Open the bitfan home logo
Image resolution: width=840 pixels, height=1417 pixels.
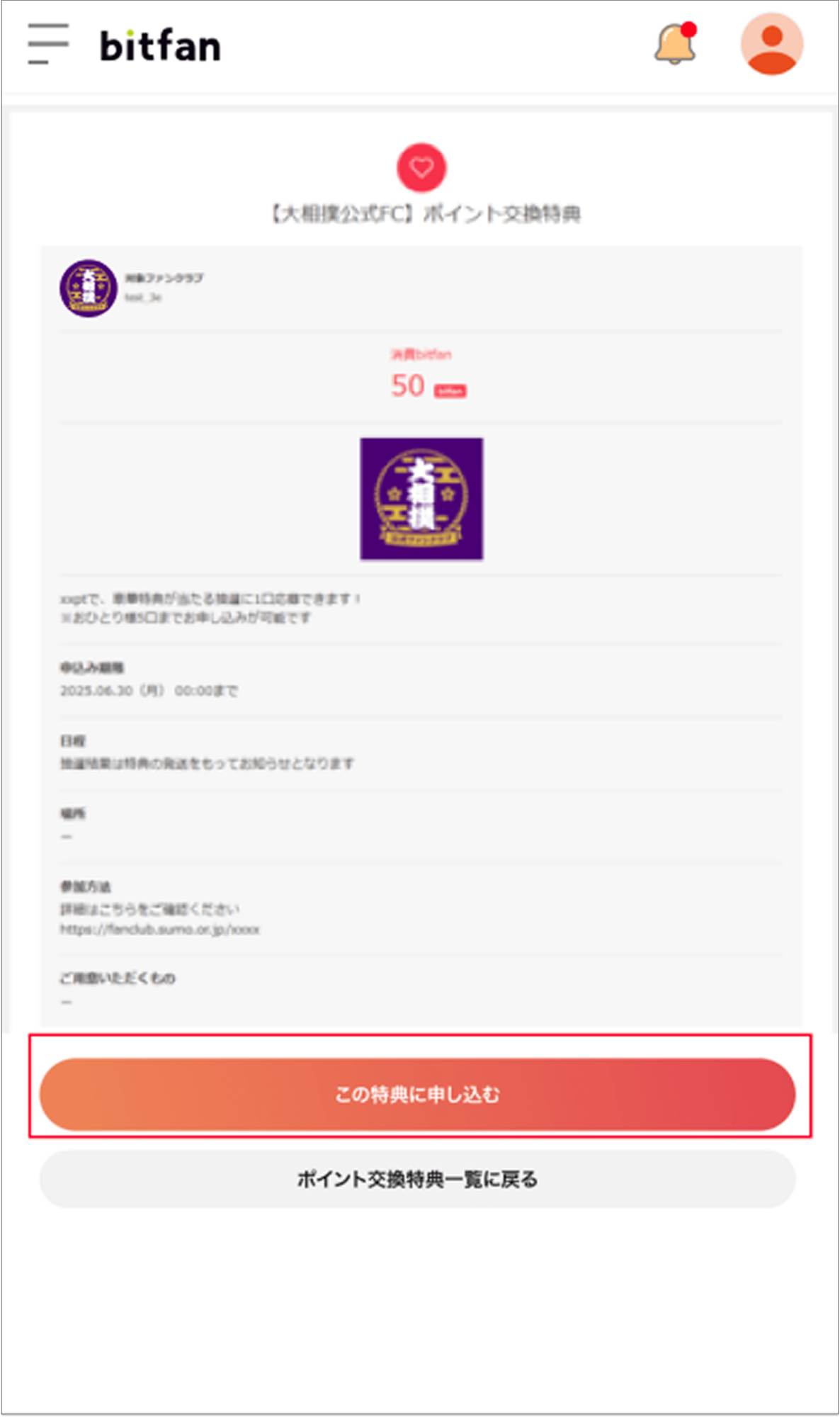(x=160, y=46)
